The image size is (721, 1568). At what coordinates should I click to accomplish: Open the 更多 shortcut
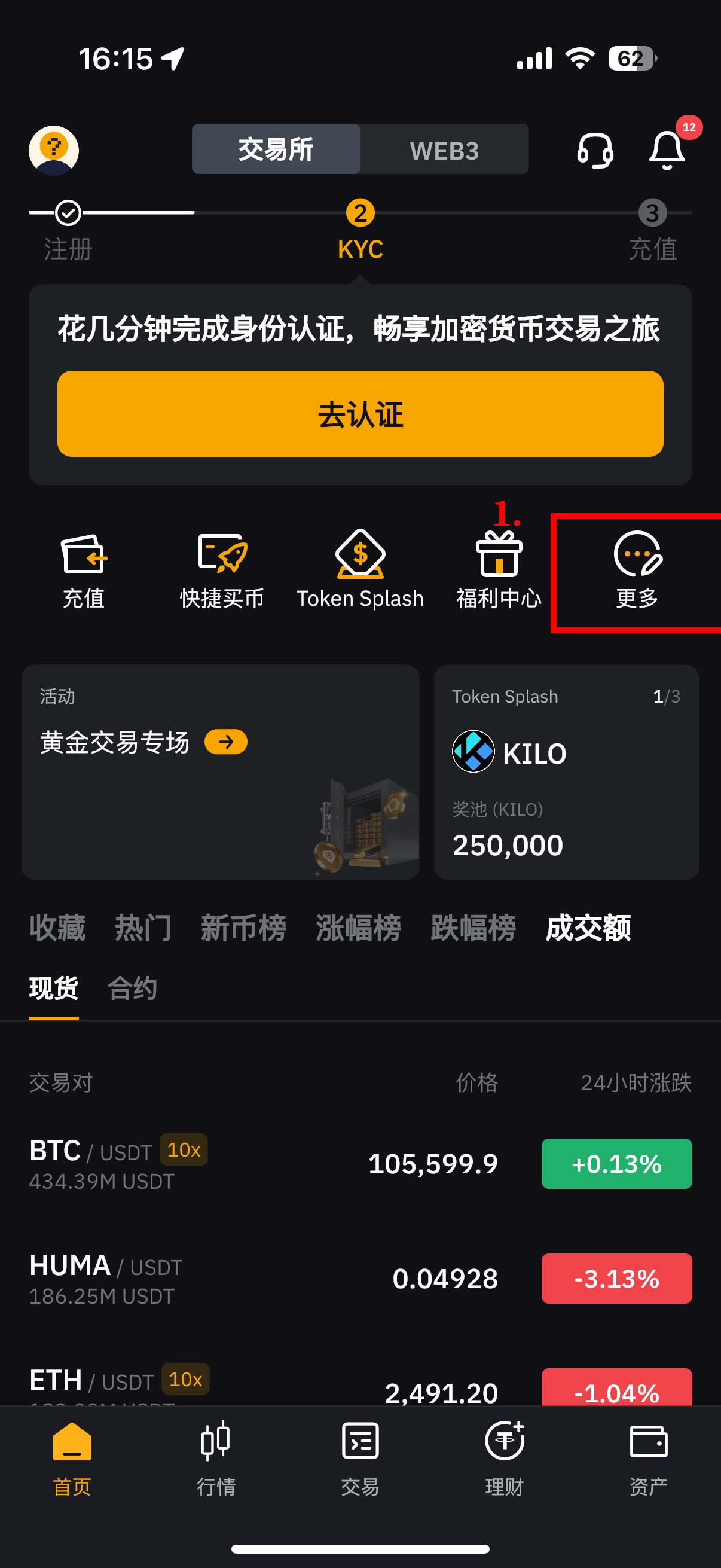coord(637,571)
